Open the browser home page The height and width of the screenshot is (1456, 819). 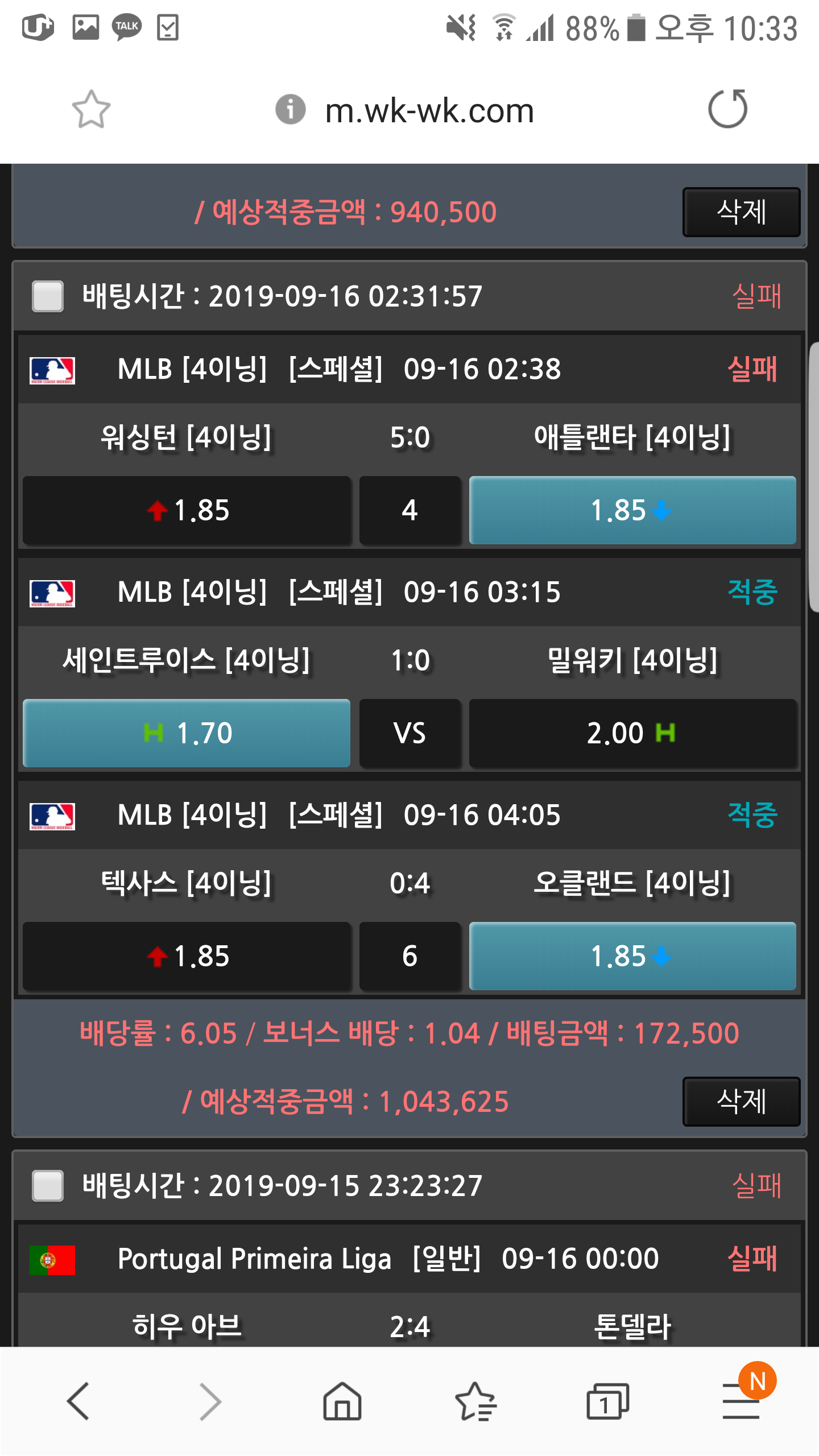(x=342, y=1401)
